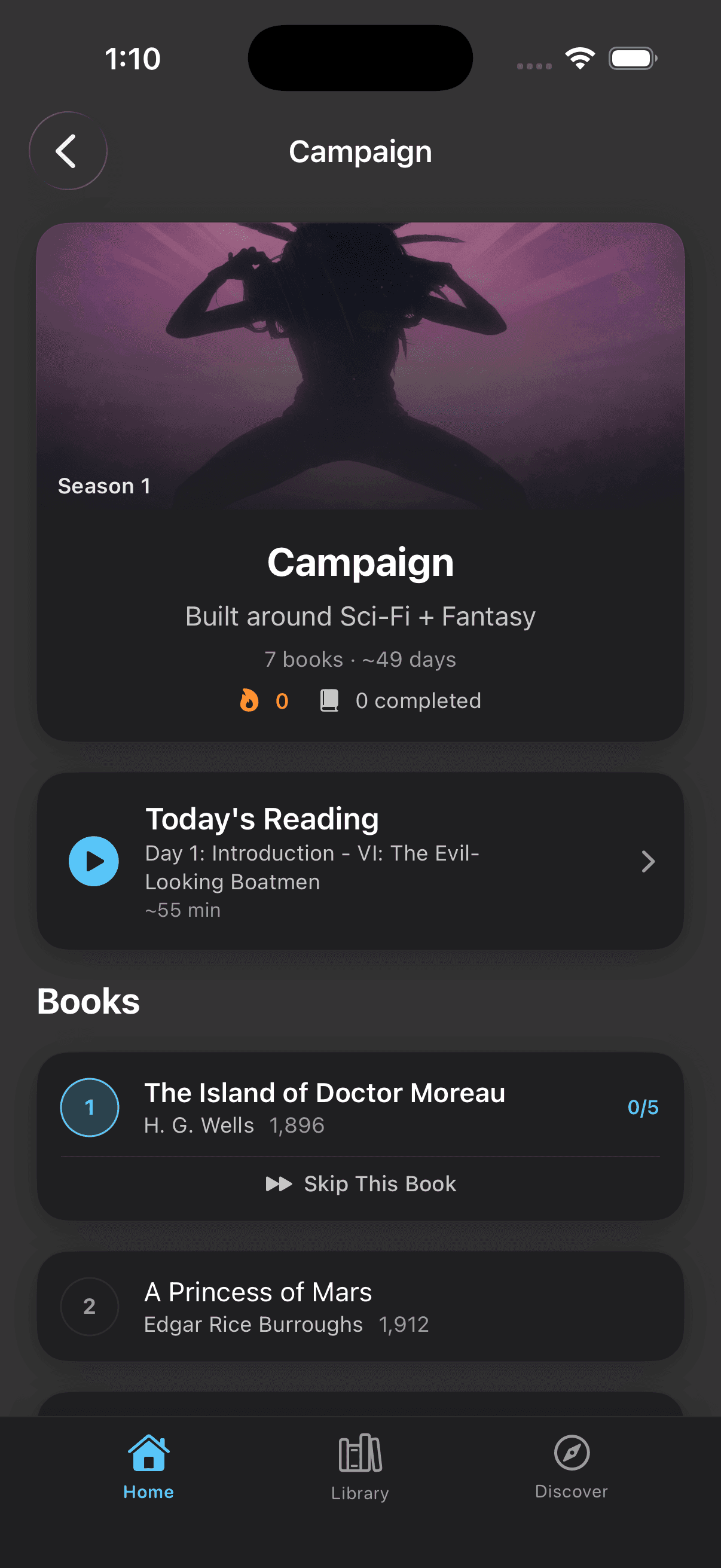Select the streak flame icon
721x1568 pixels.
(x=250, y=701)
